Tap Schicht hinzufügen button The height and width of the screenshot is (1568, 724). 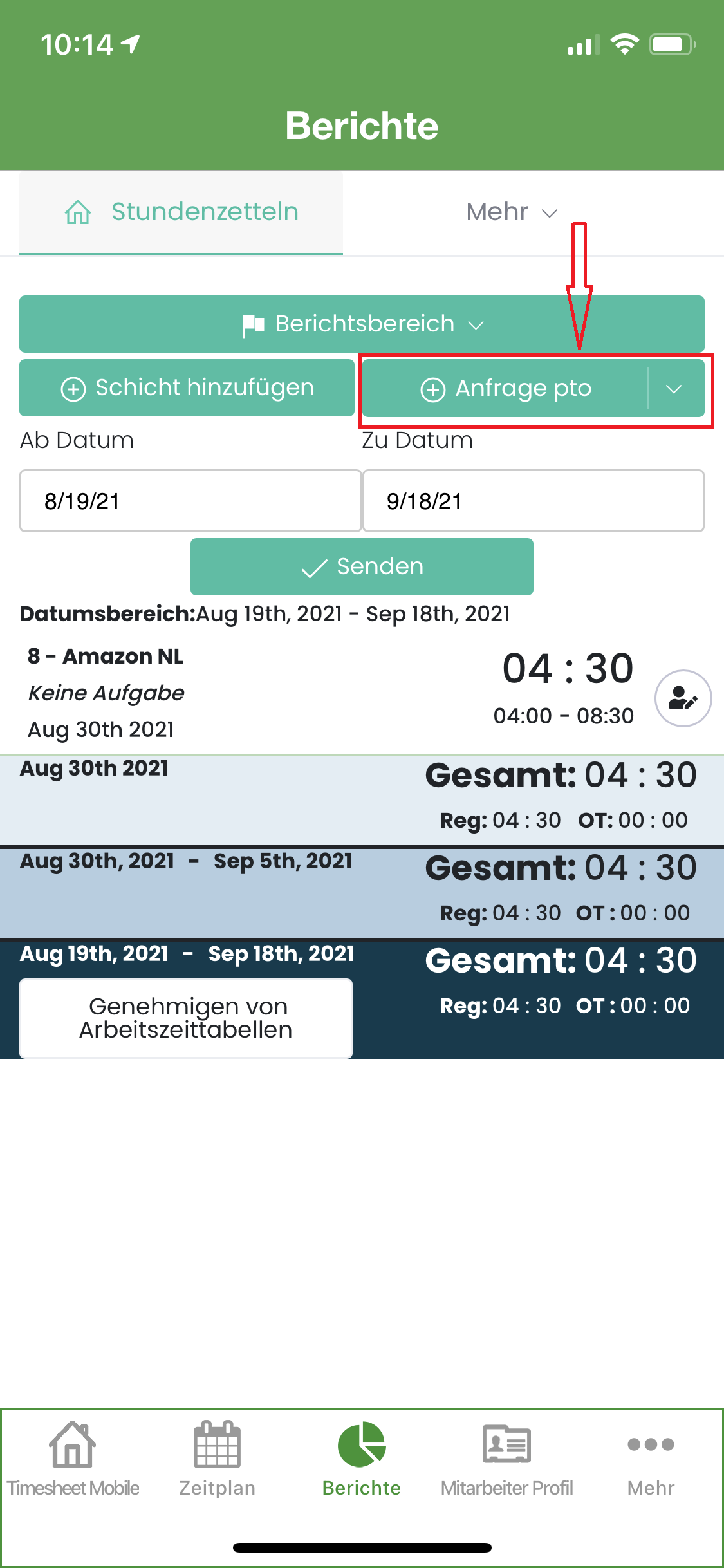coord(187,388)
